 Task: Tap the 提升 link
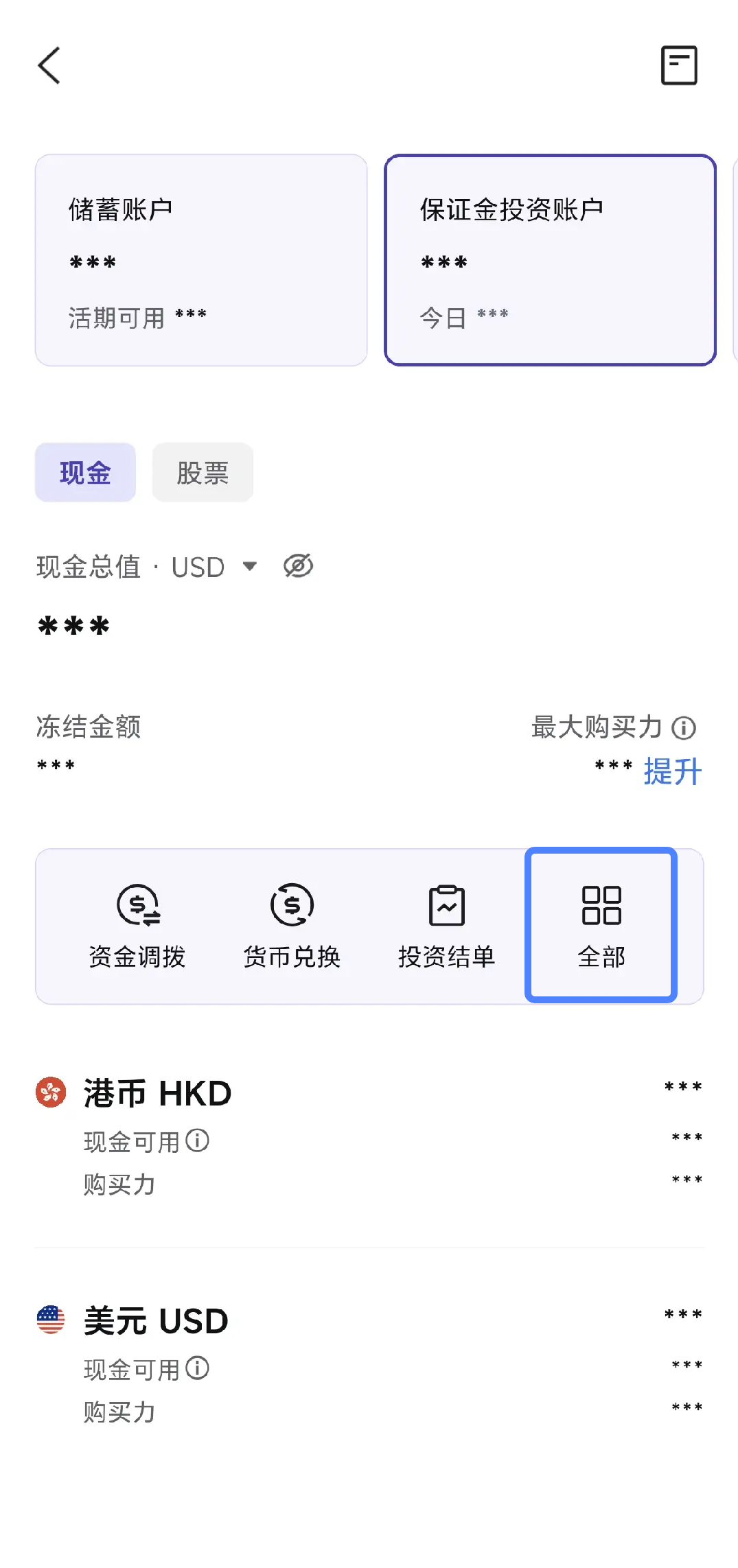pos(672,771)
